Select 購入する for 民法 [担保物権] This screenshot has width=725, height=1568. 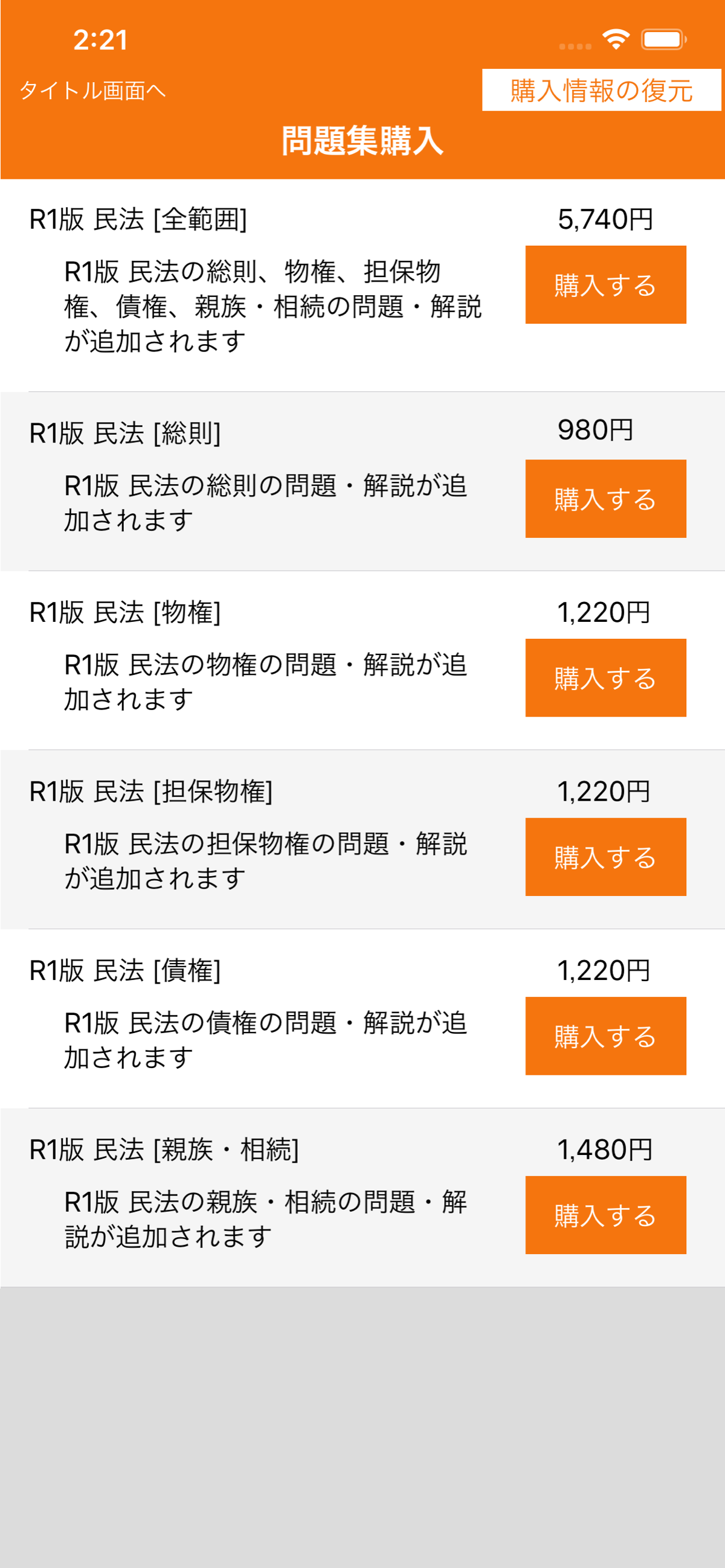605,857
